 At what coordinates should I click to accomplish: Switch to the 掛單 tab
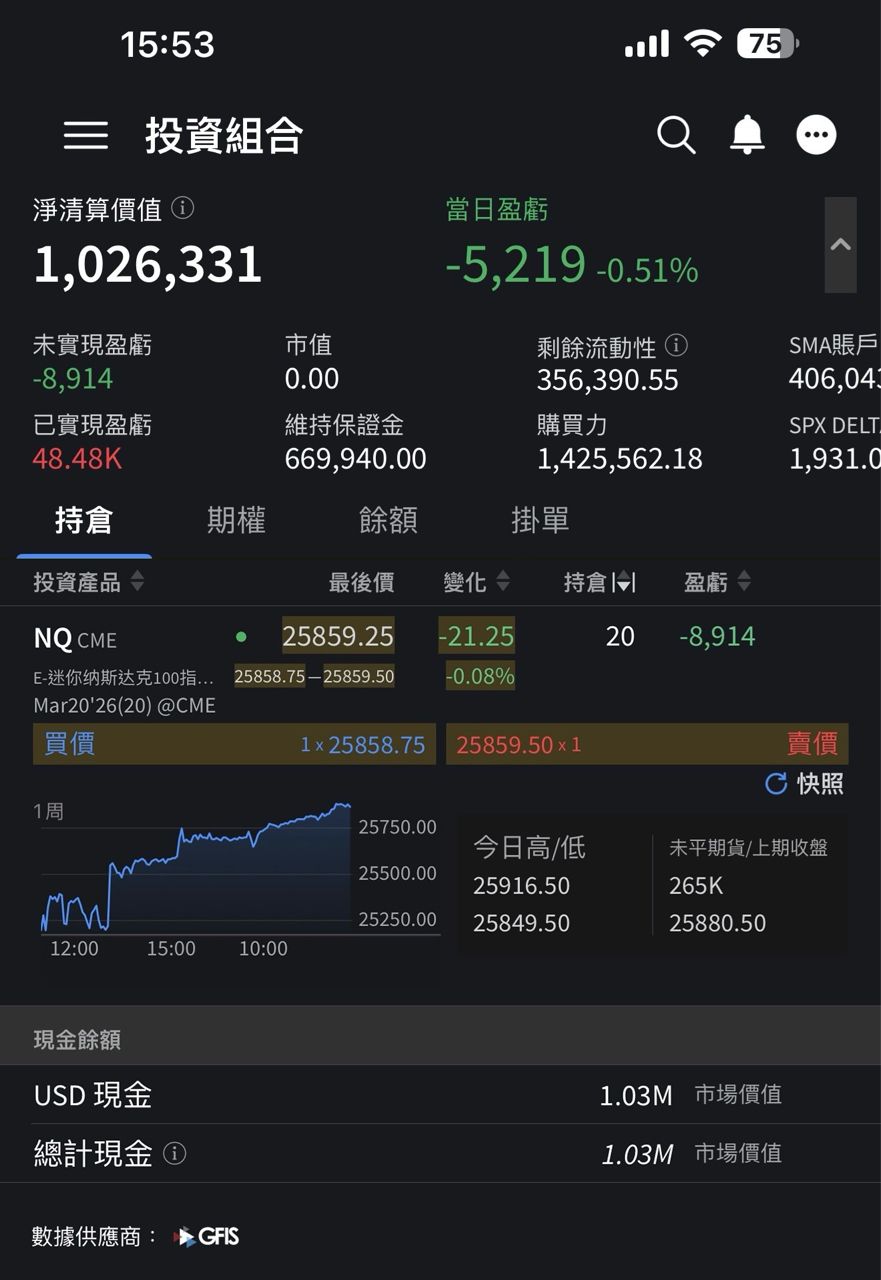540,520
